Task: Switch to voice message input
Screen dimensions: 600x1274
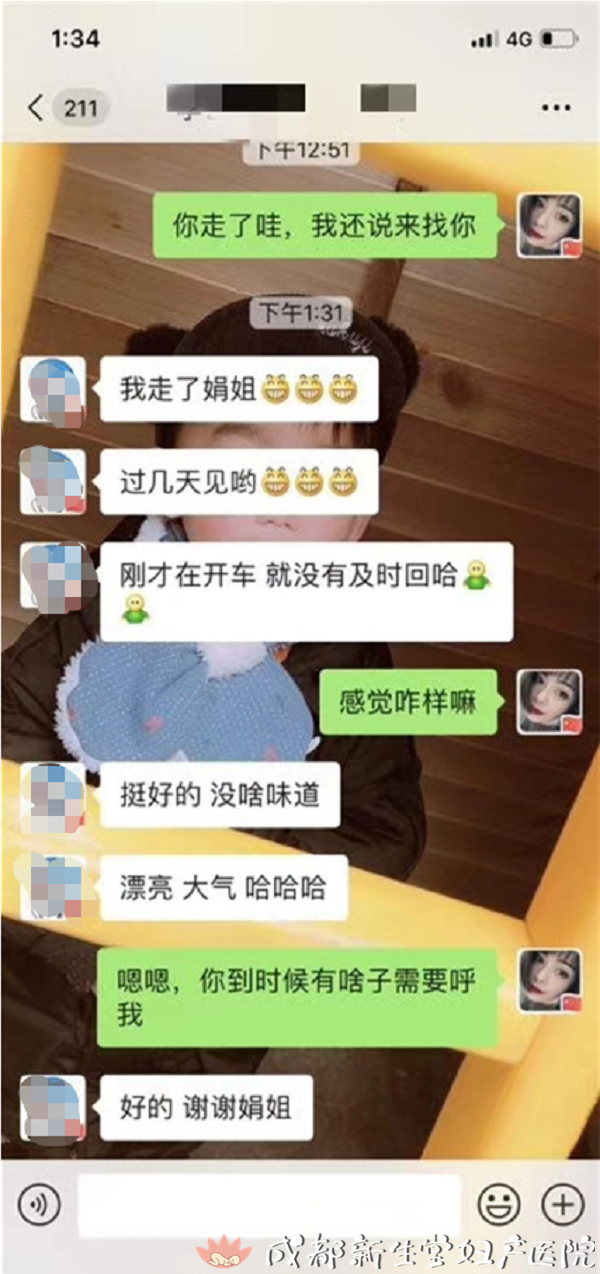Action: pyautogui.click(x=39, y=1205)
